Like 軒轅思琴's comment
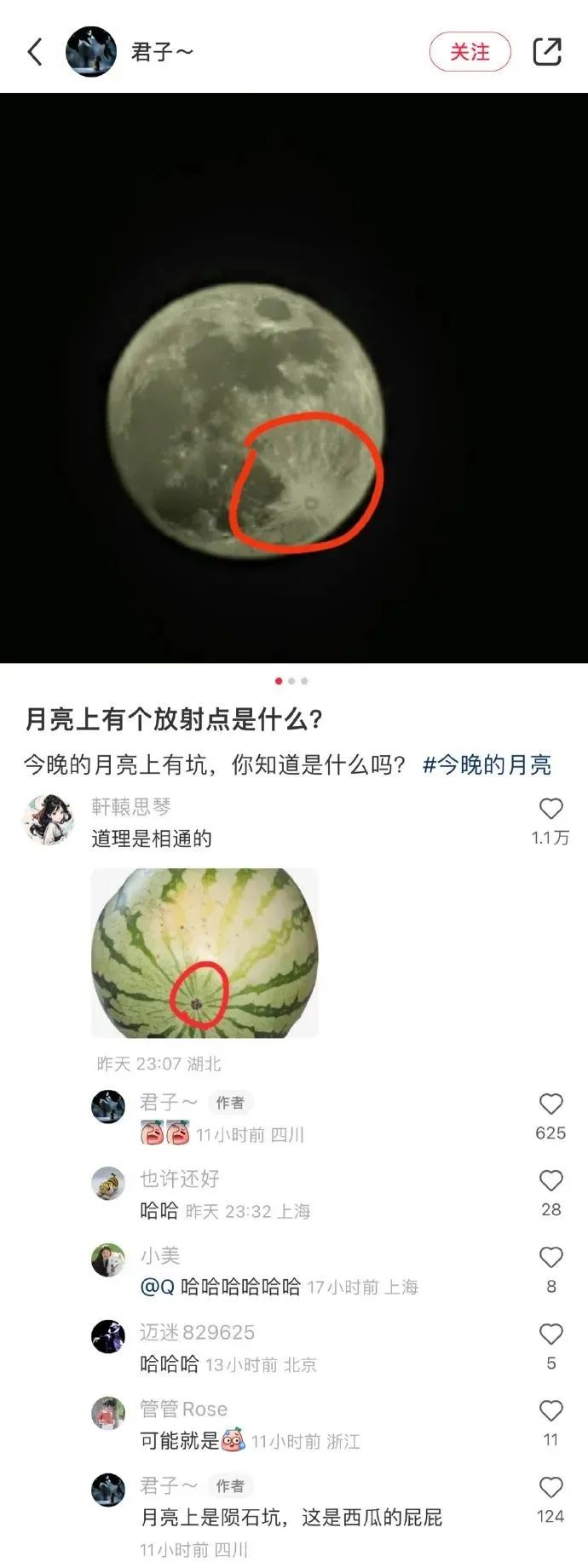The width and height of the screenshot is (588, 1568). pyautogui.click(x=551, y=809)
